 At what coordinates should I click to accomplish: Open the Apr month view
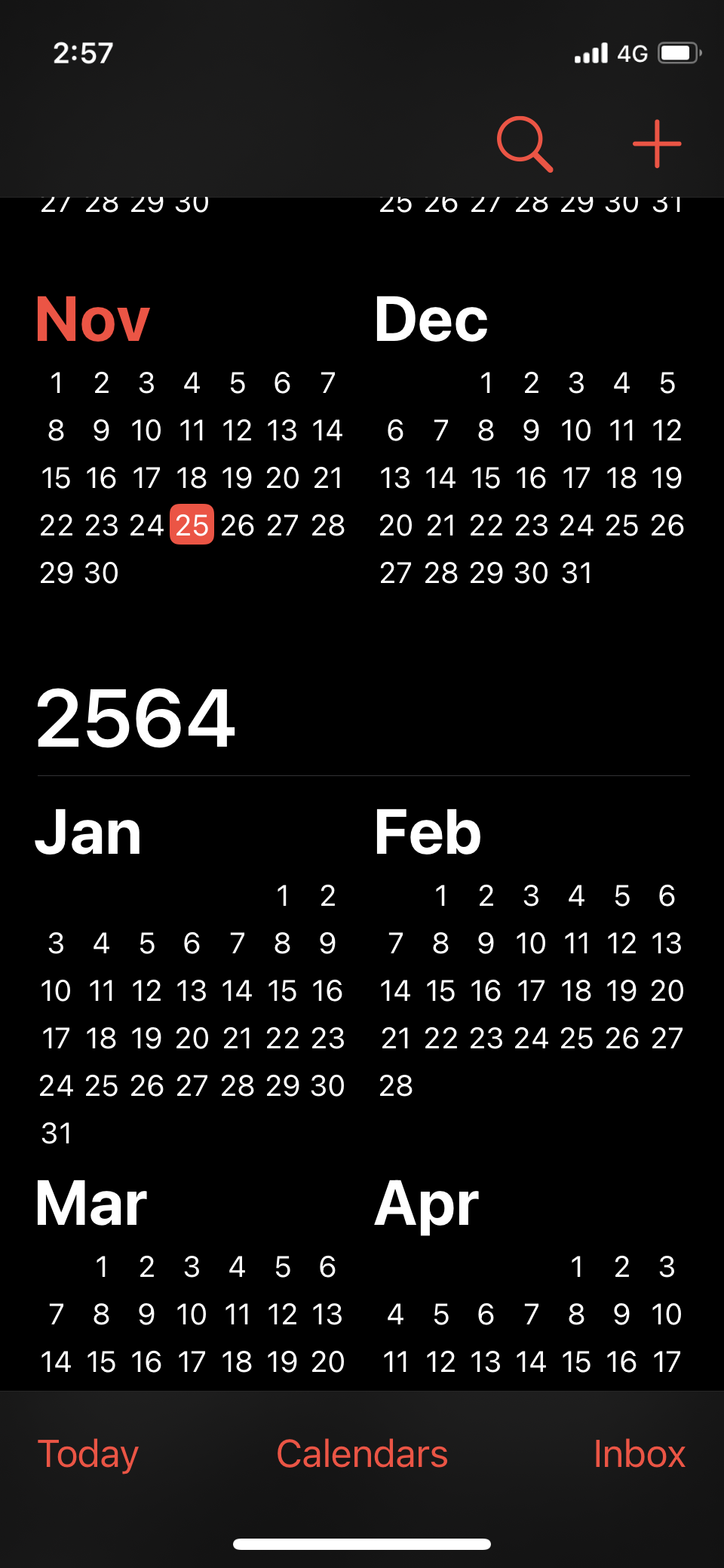[427, 1204]
